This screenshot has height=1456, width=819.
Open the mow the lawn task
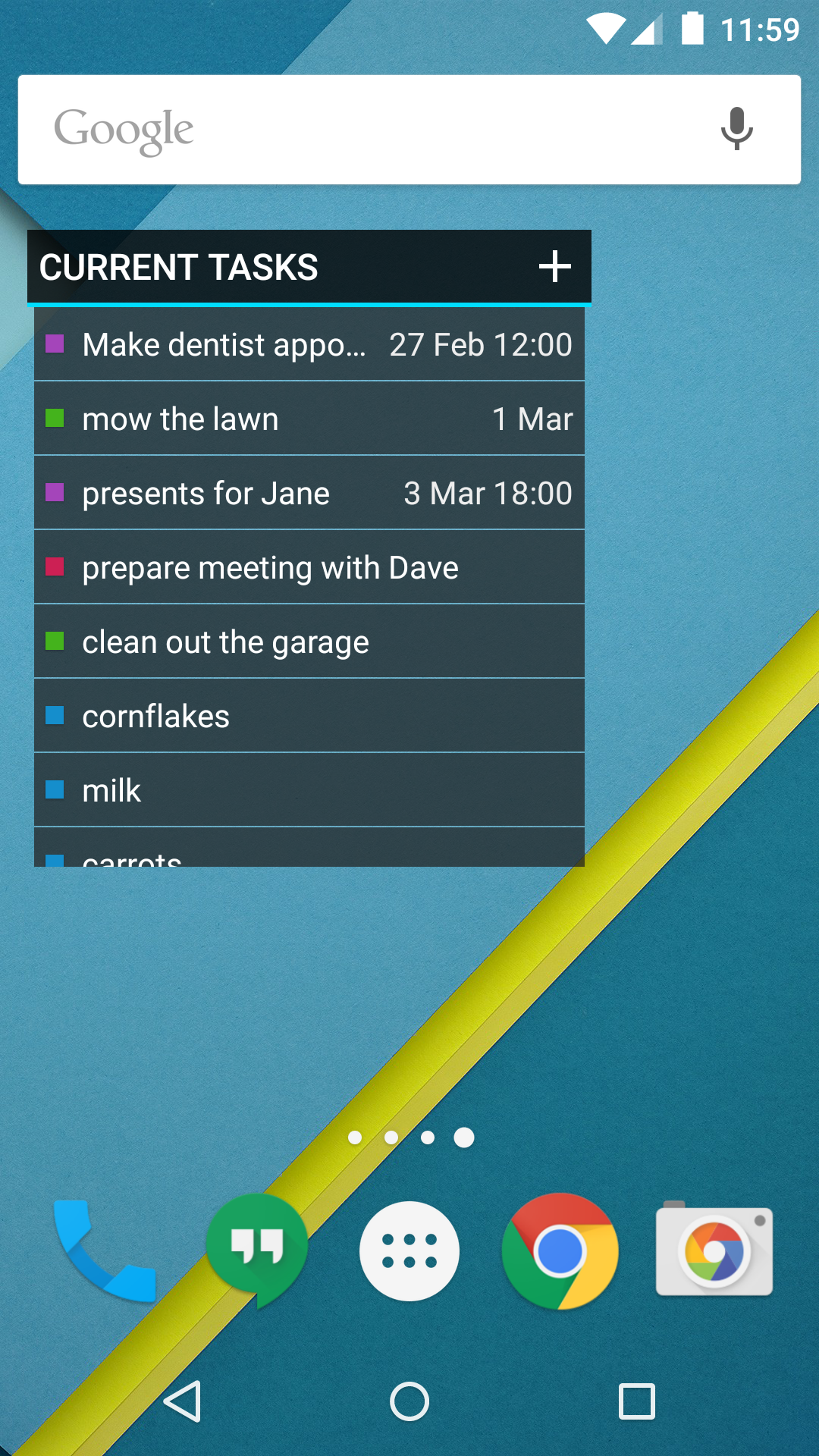(309, 419)
